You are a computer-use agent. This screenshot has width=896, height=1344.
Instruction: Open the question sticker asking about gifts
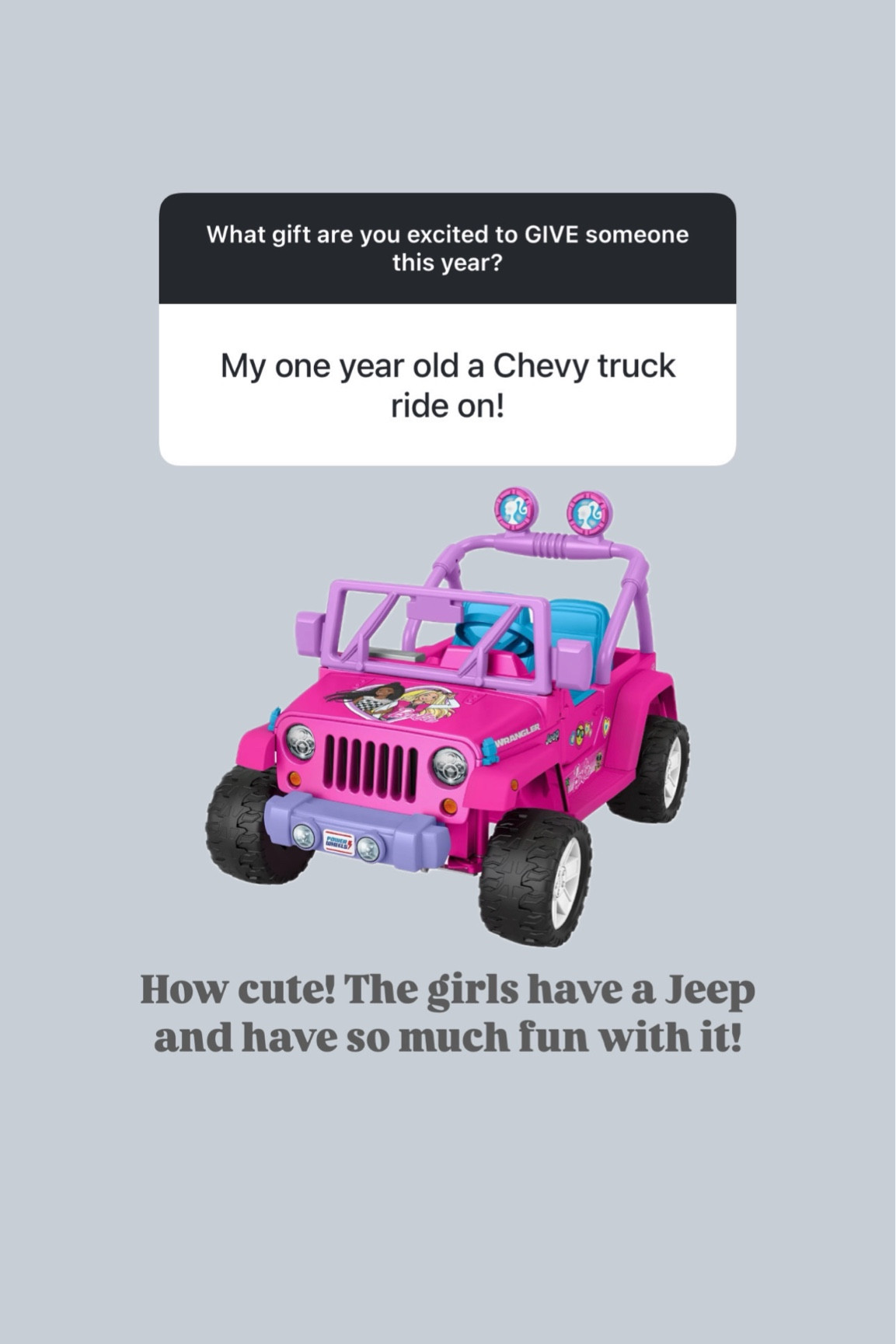coord(448,247)
